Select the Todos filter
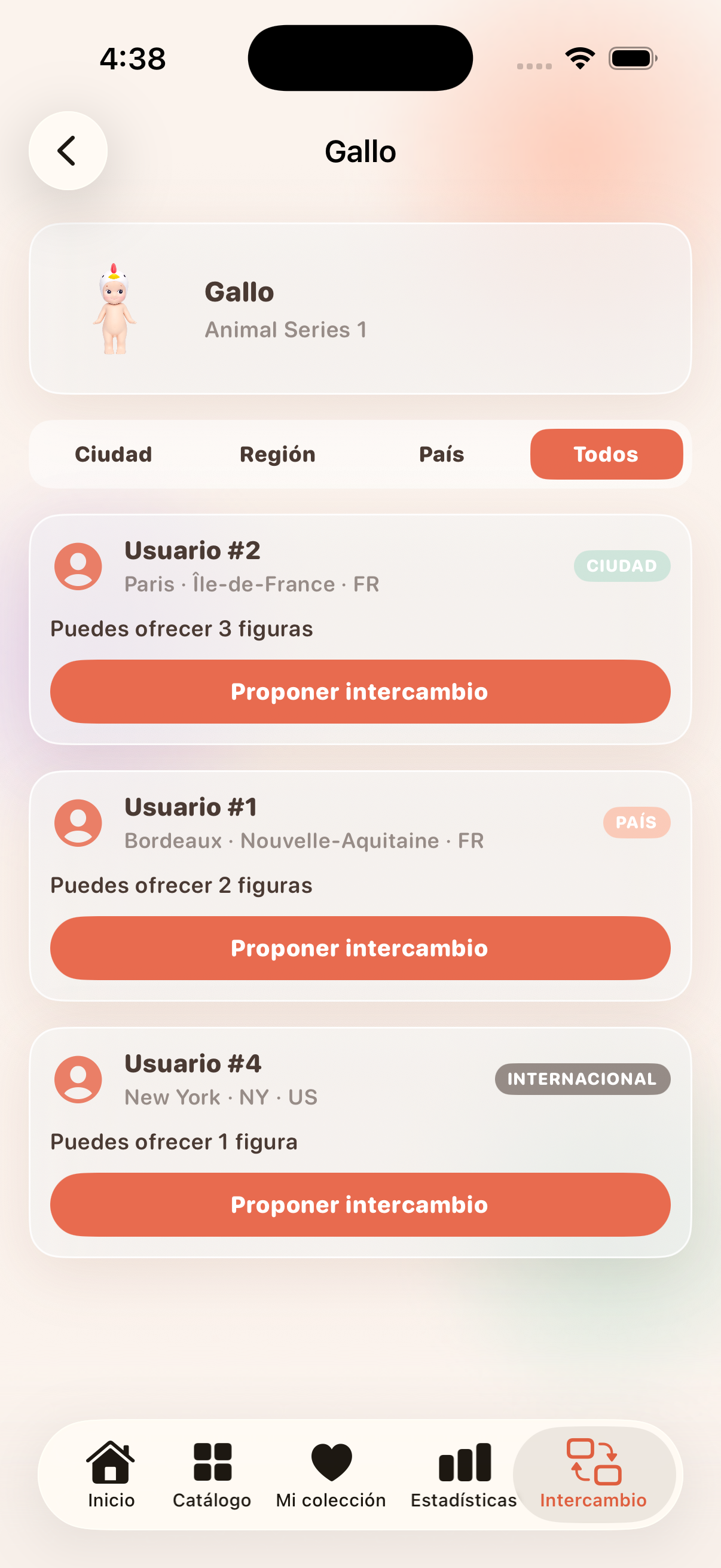Viewport: 721px width, 1568px height. 606,454
